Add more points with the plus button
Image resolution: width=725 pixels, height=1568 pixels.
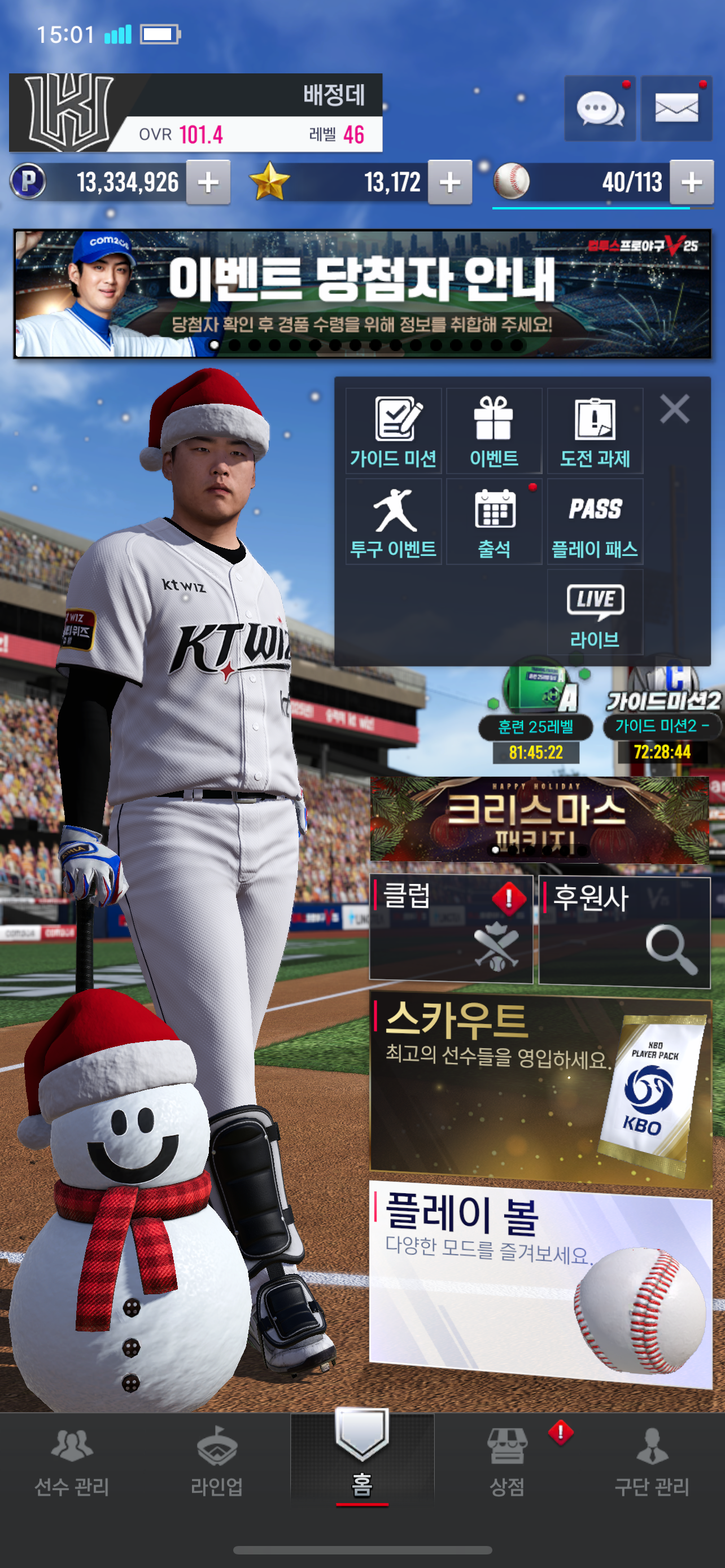208,182
